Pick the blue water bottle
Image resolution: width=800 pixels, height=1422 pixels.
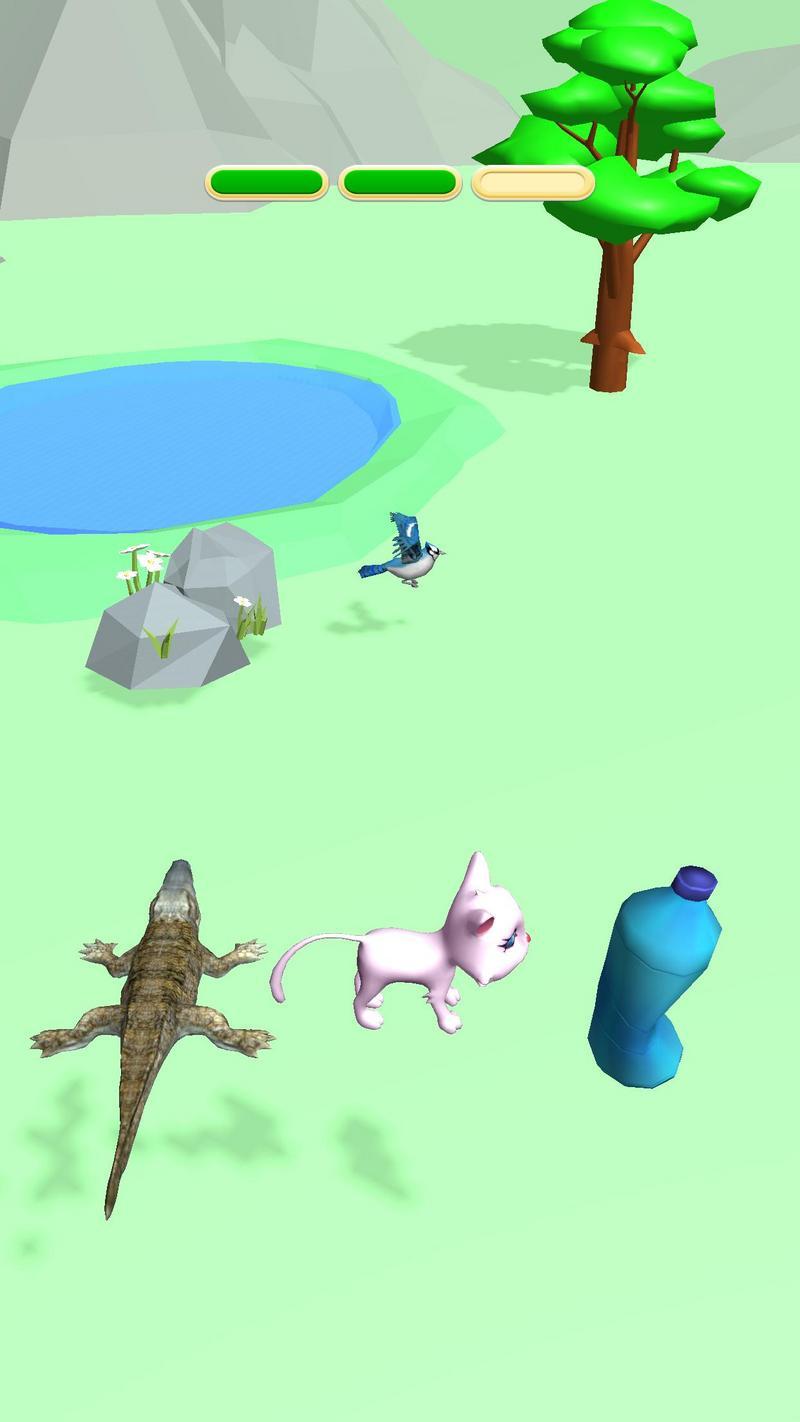652,980
